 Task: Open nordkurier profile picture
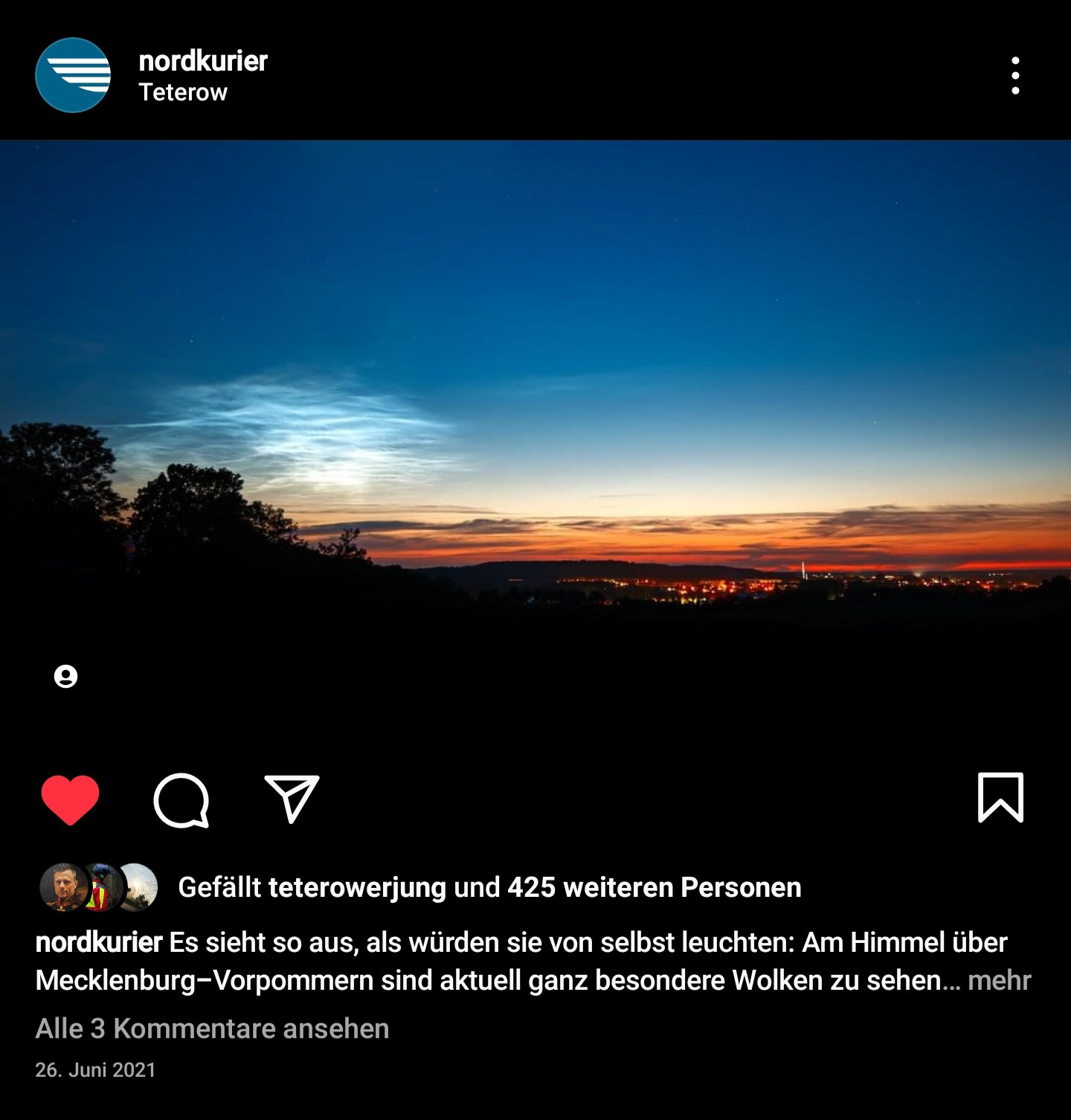(73, 75)
